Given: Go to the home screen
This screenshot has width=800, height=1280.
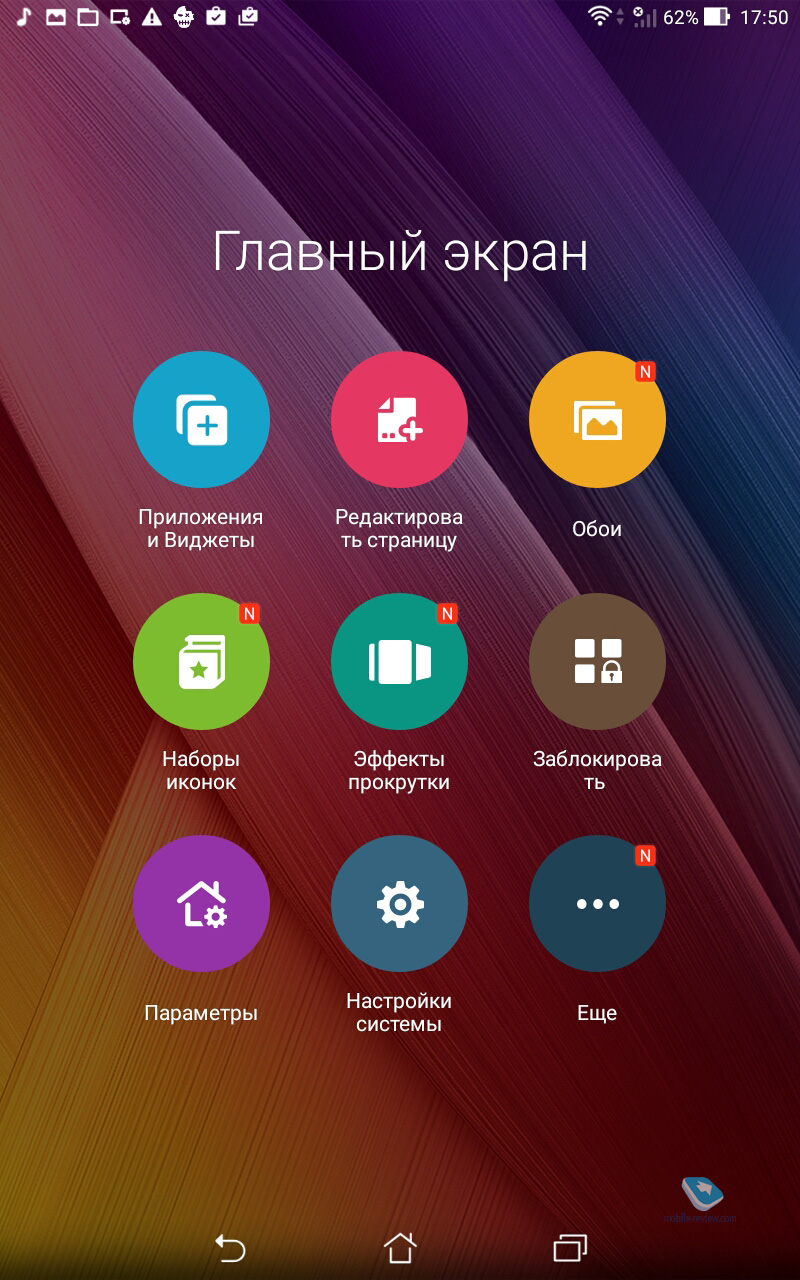Looking at the screenshot, I should pos(399,1247).
